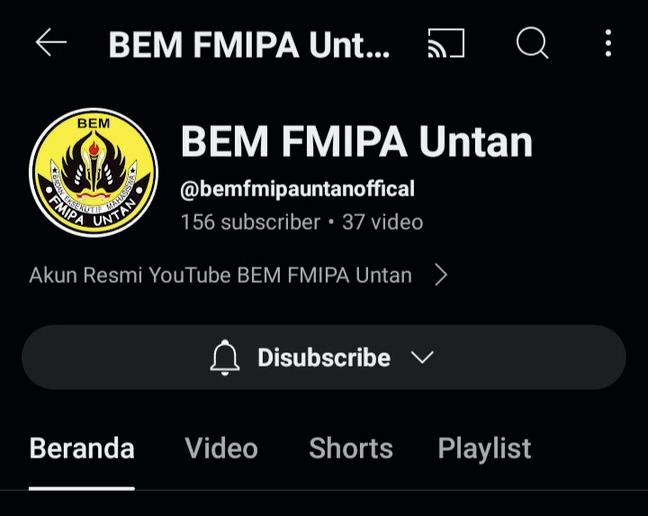Open the channel search icon
Viewport: 648px width, 516px height.
[532, 43]
